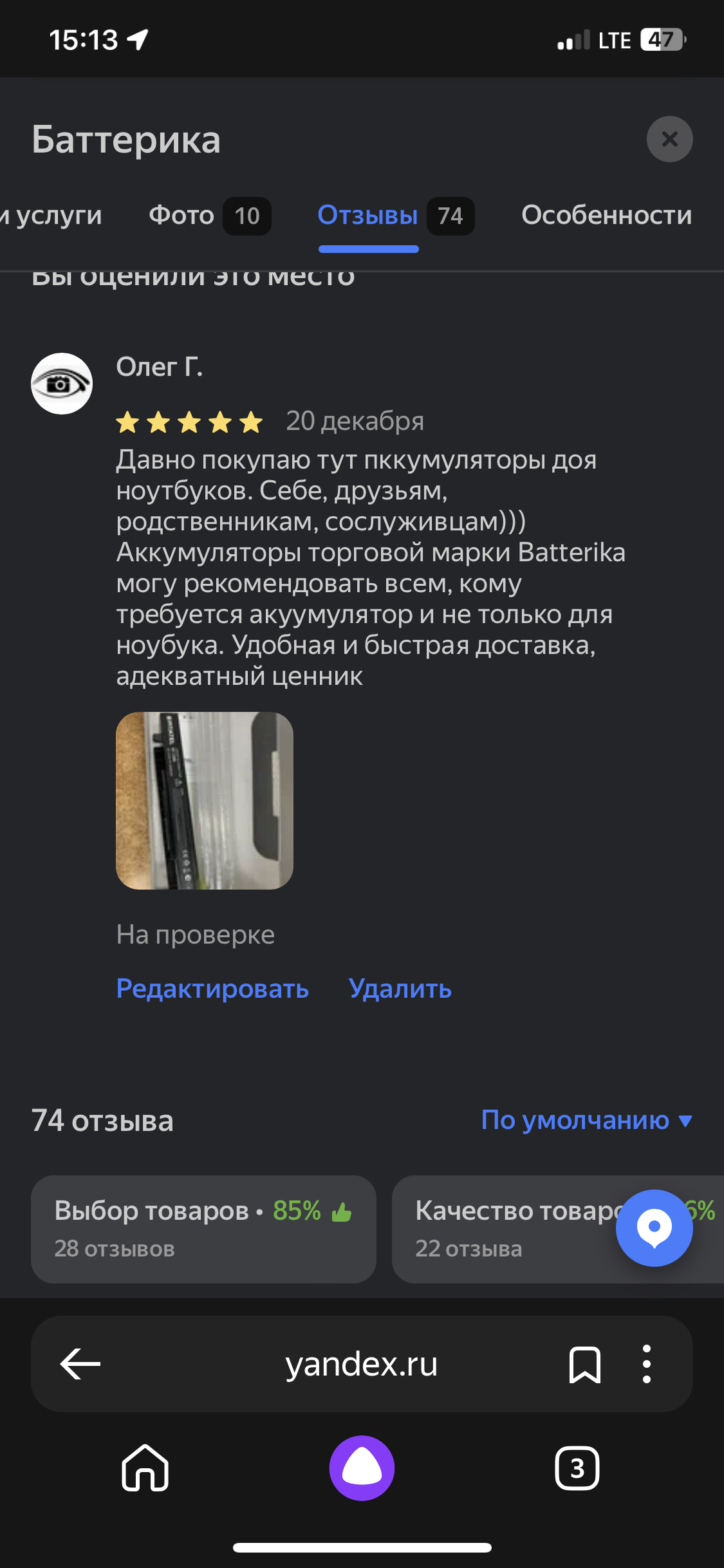This screenshot has height=1568, width=724.
Task: Filter reviews by Выбор товаров
Action: pos(203,1228)
